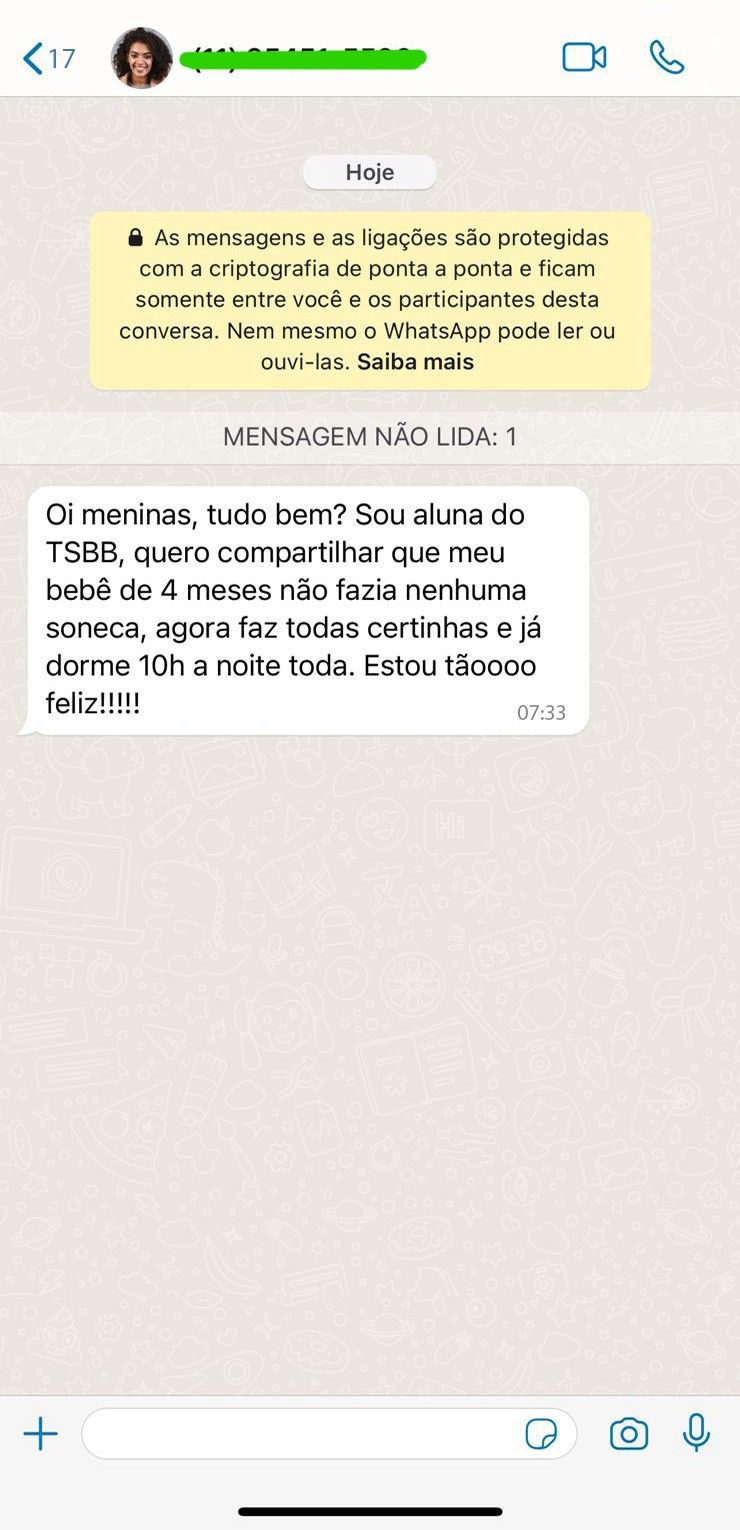
Task: Start a video call
Action: point(584,57)
